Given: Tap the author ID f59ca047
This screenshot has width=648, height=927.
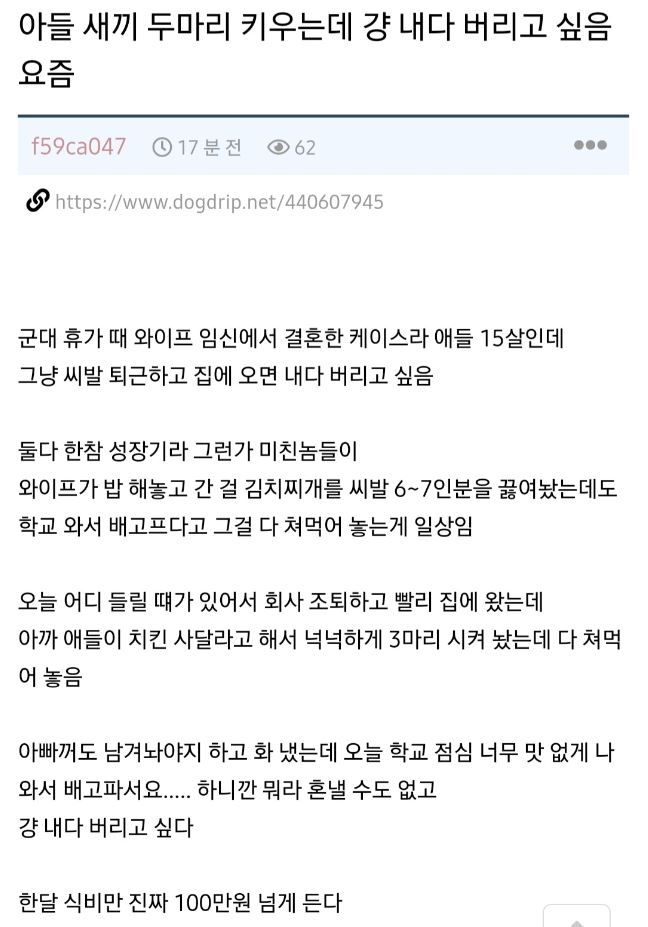Looking at the screenshot, I should 79,147.
